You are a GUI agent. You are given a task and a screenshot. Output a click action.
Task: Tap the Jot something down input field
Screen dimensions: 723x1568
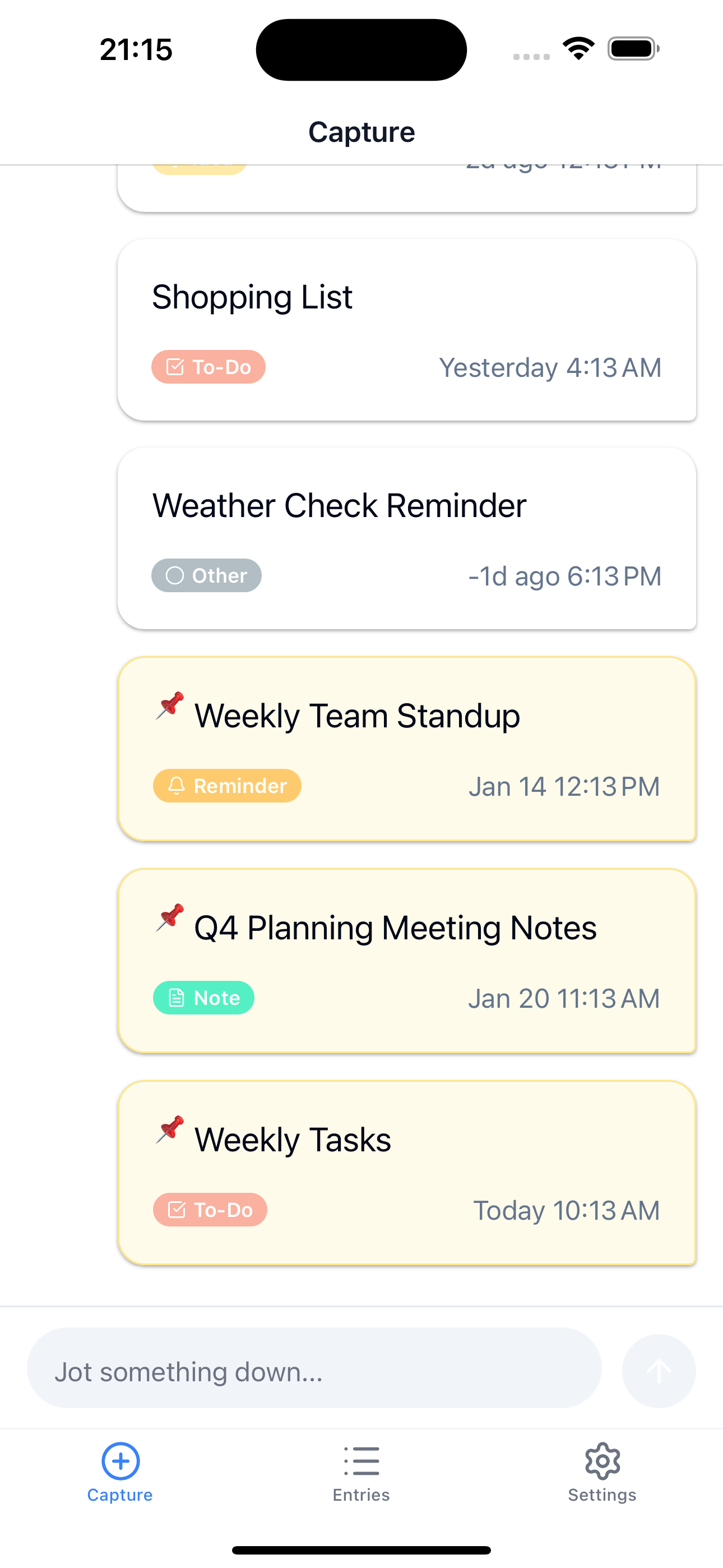[317, 1371]
